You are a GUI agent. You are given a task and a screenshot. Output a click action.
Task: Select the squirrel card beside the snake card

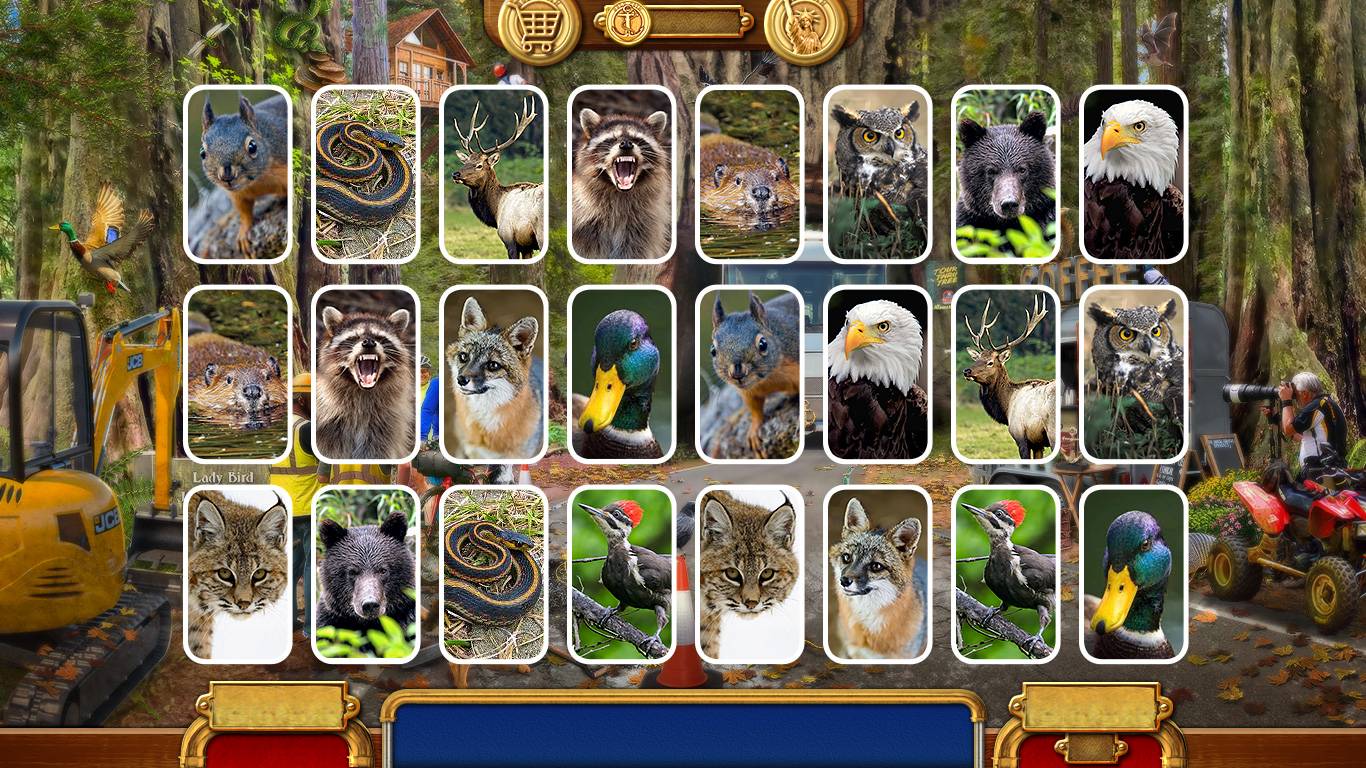[x=238, y=174]
